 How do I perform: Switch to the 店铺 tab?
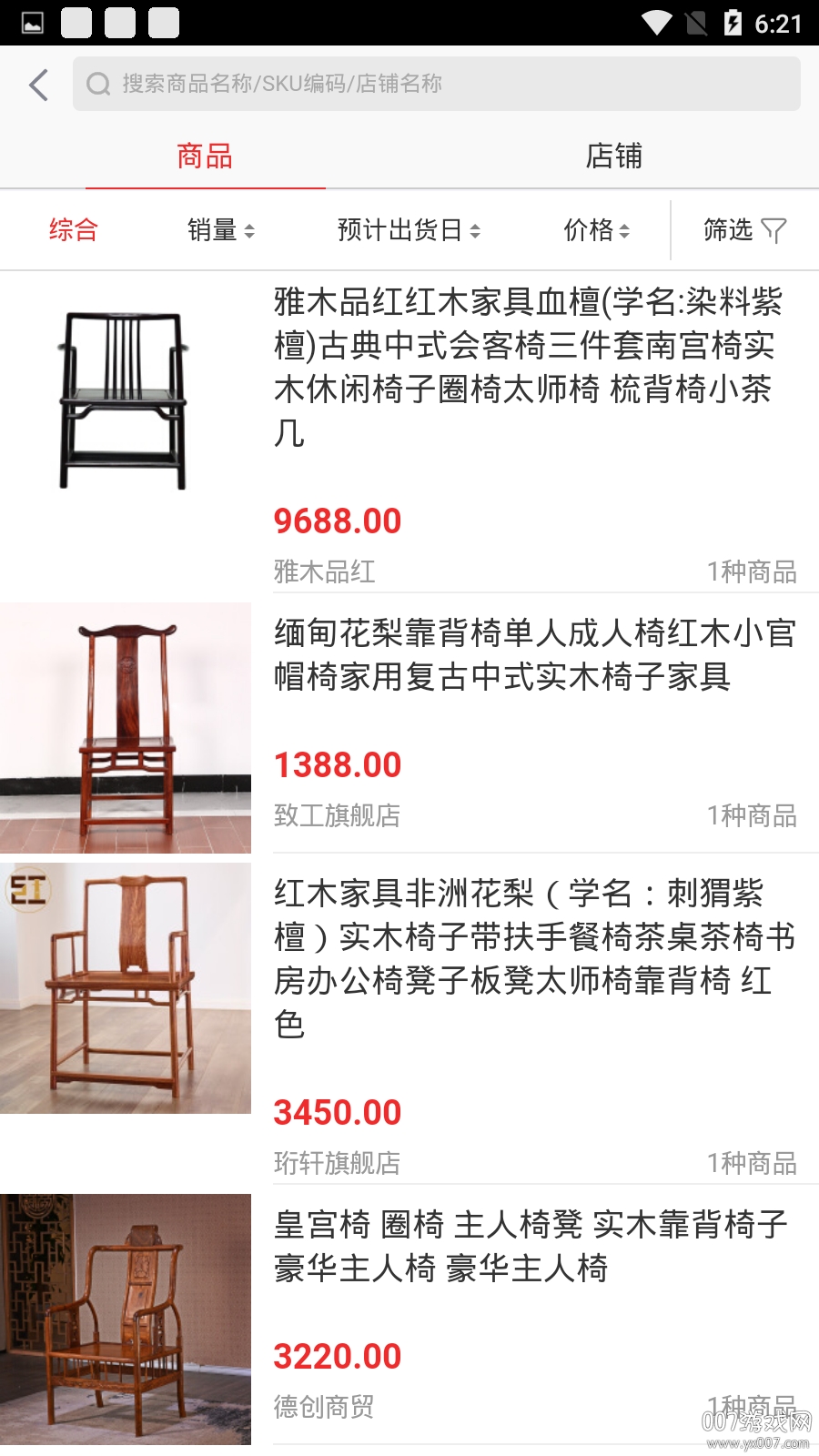(613, 157)
